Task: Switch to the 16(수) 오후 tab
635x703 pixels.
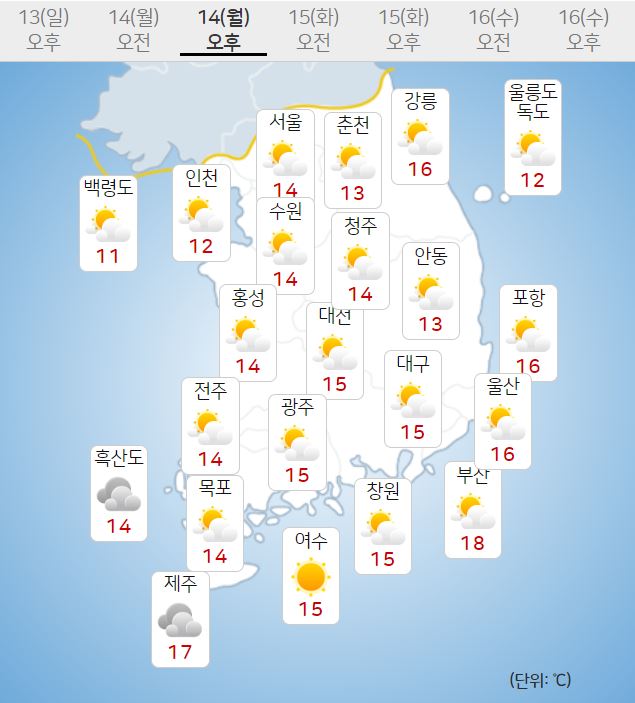Action: click(x=583, y=29)
